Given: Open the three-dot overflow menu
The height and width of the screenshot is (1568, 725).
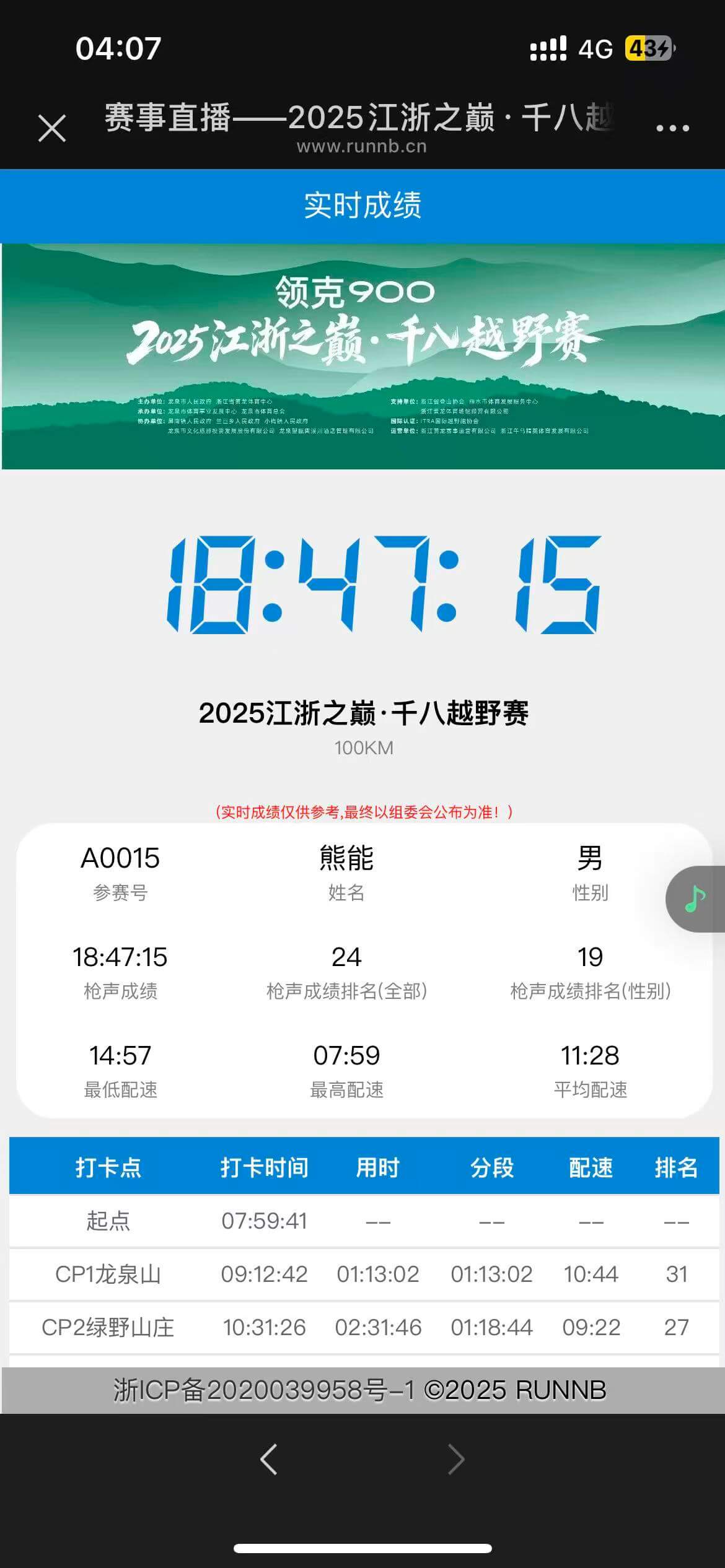Looking at the screenshot, I should tap(672, 128).
